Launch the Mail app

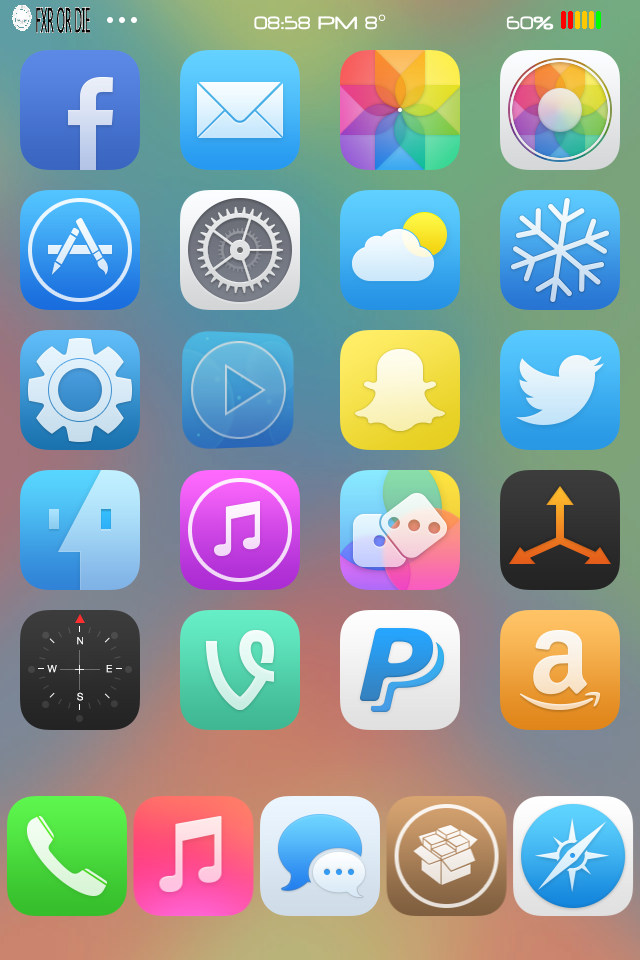click(240, 110)
